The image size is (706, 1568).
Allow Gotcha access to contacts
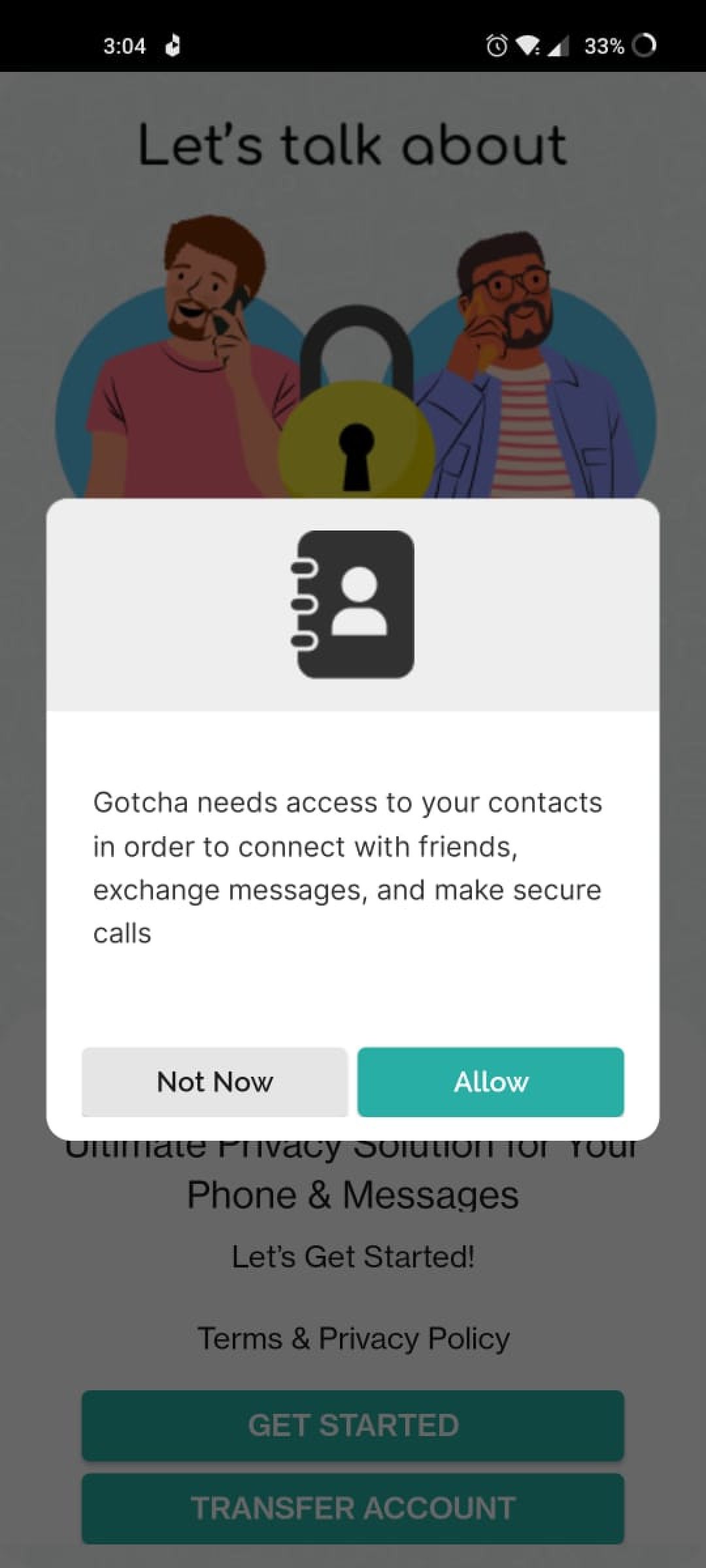click(490, 1082)
